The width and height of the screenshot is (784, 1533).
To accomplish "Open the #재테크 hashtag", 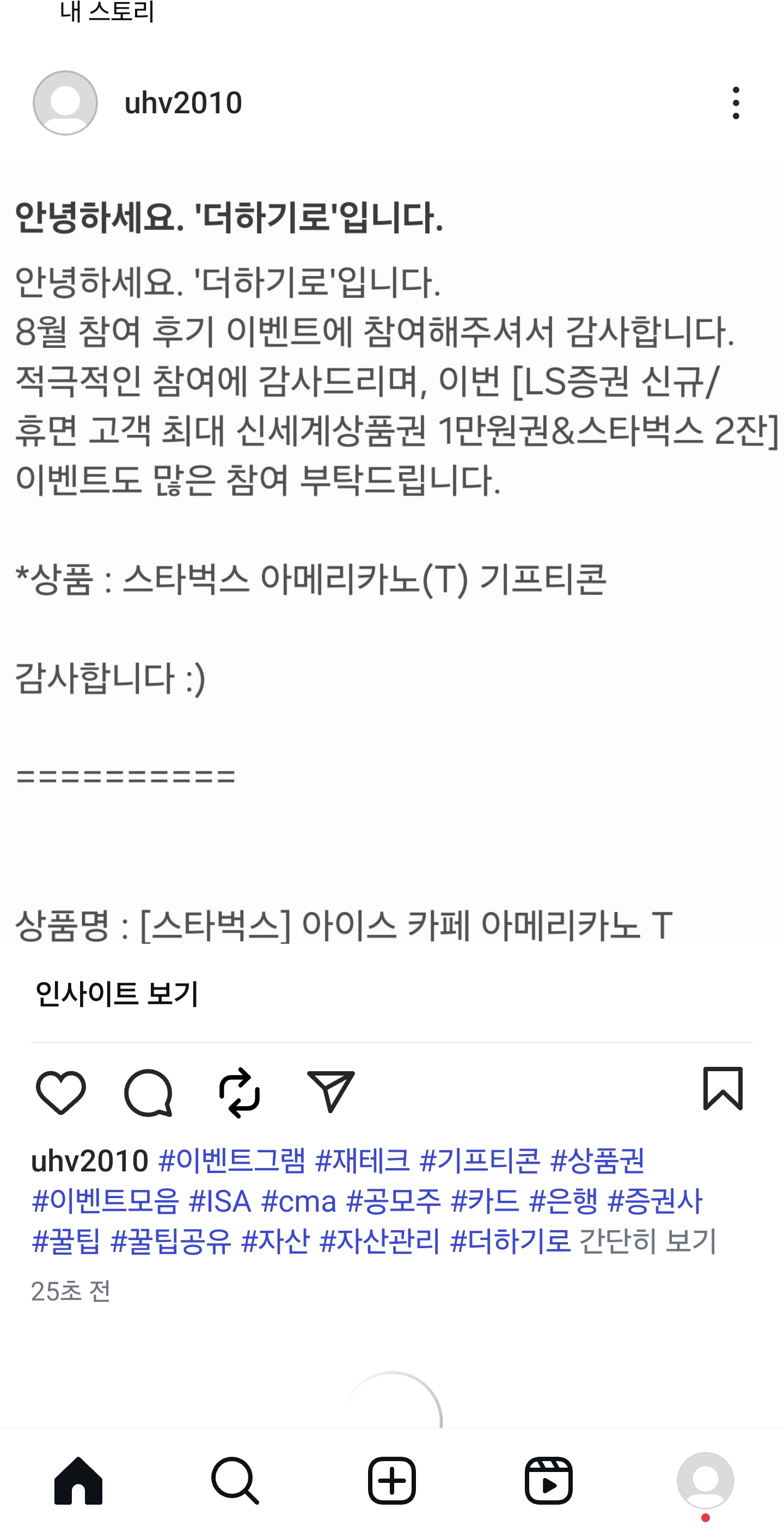I will click(x=362, y=1161).
